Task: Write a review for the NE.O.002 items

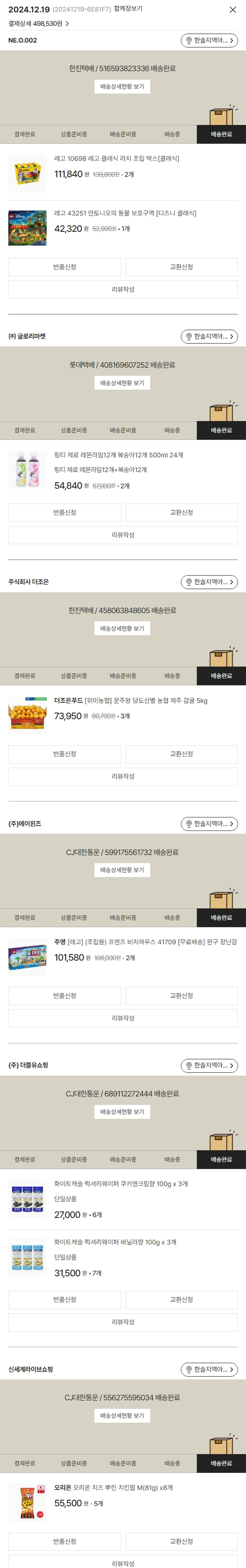Action: point(123,290)
